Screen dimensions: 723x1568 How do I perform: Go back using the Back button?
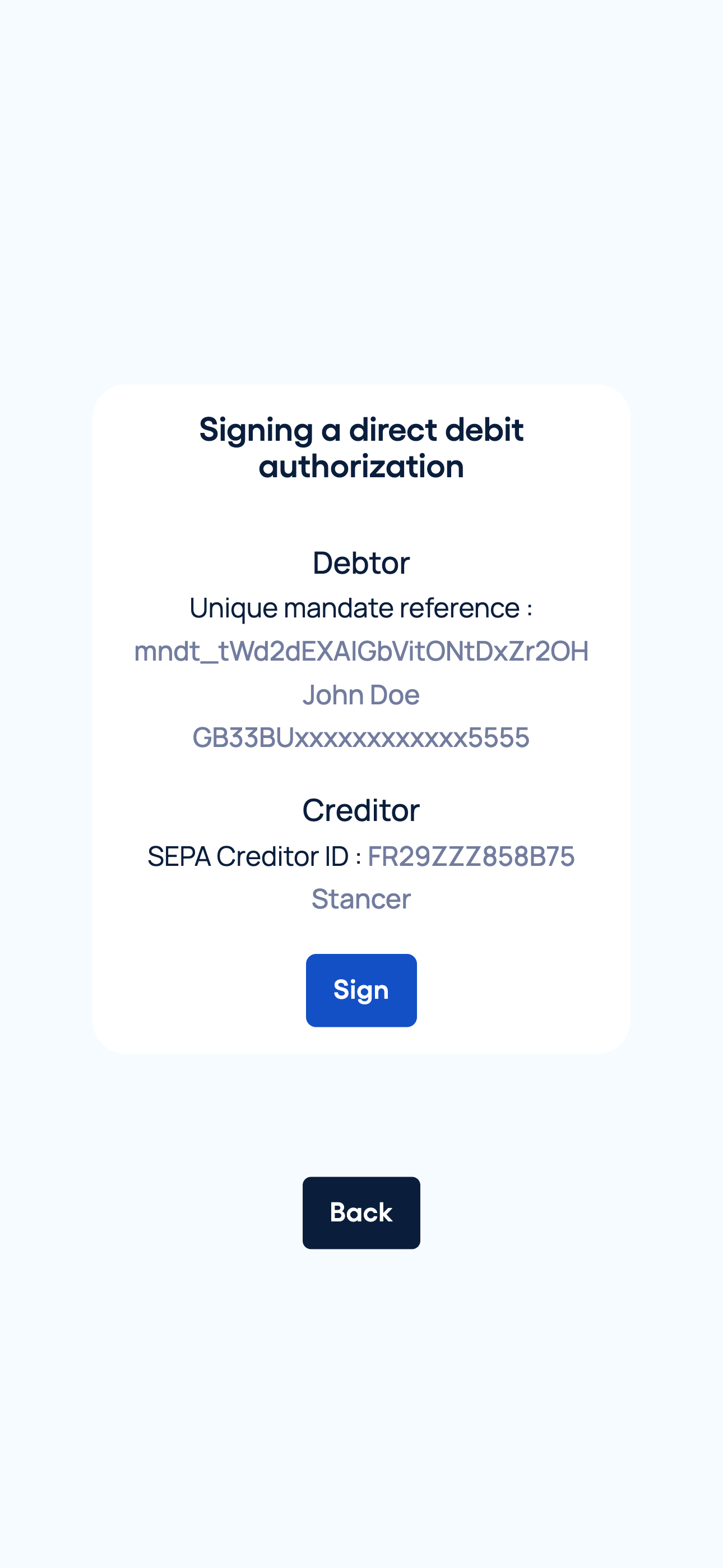(361, 1212)
